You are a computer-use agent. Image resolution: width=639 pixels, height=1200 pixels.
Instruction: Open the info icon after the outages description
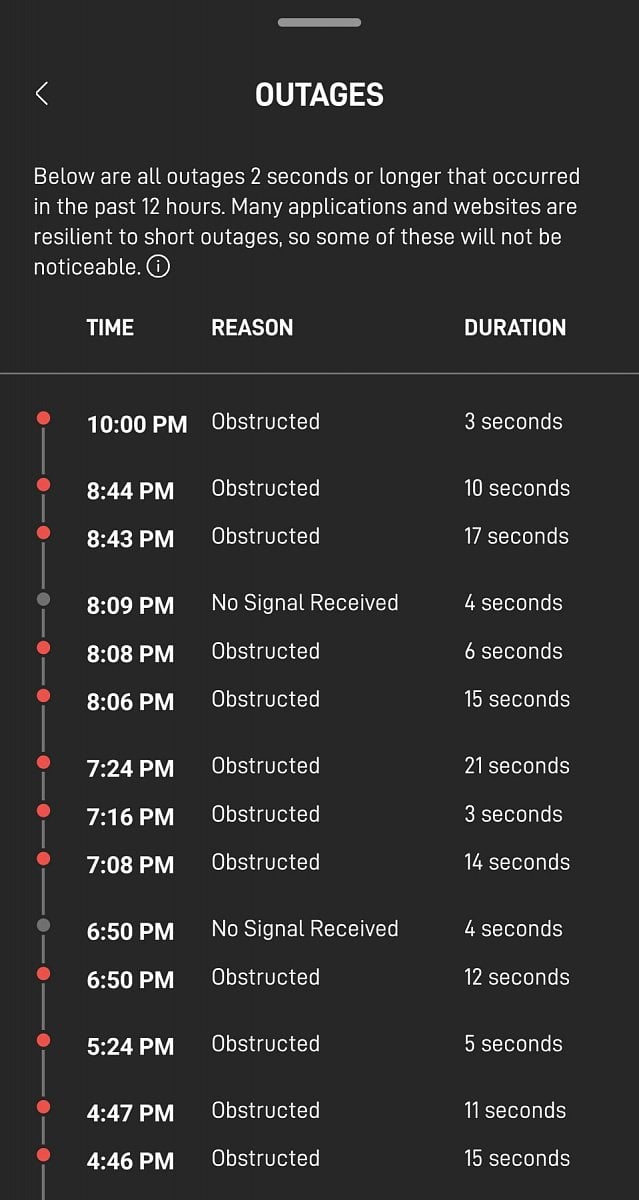[159, 268]
